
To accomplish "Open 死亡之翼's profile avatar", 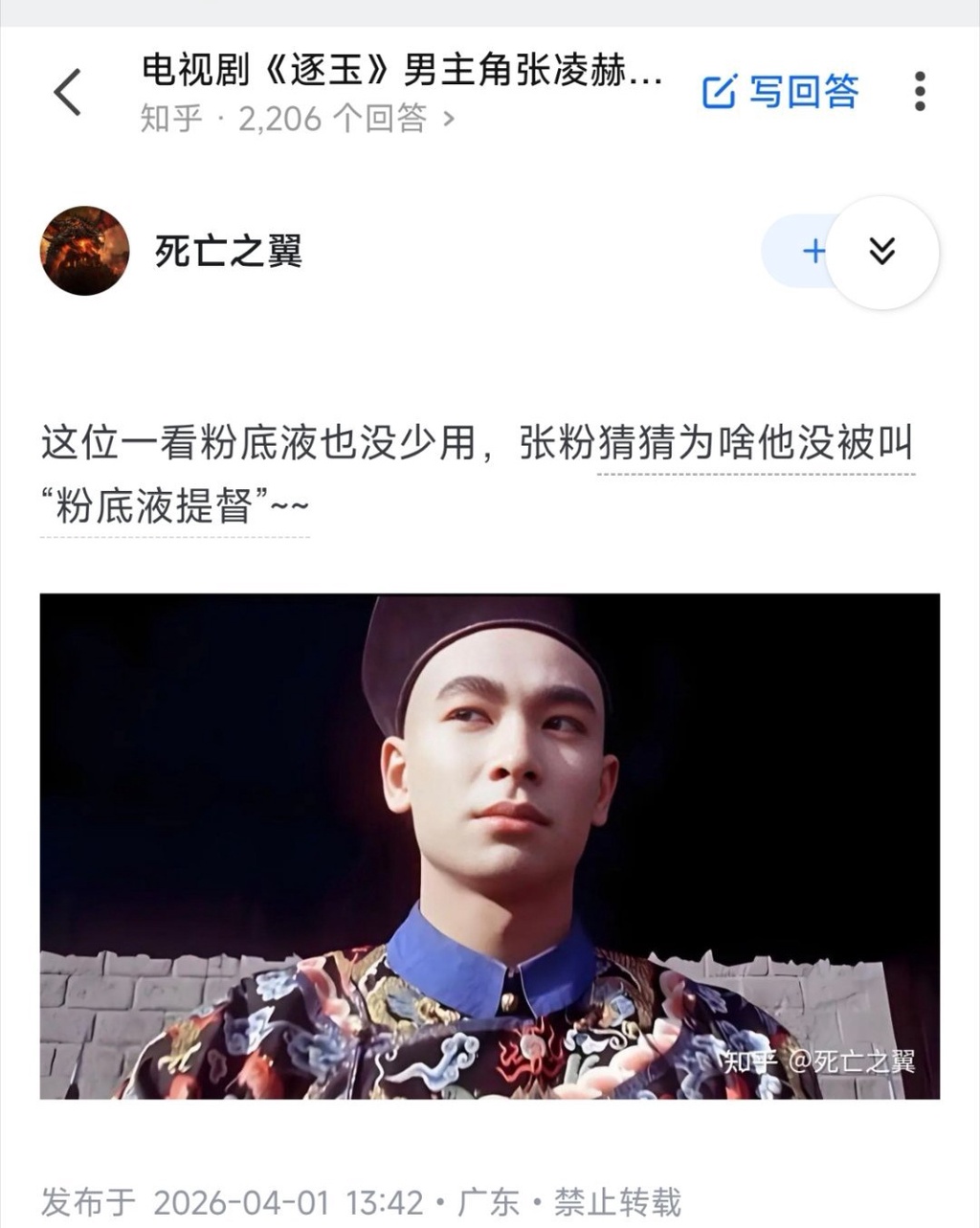I will [84, 251].
